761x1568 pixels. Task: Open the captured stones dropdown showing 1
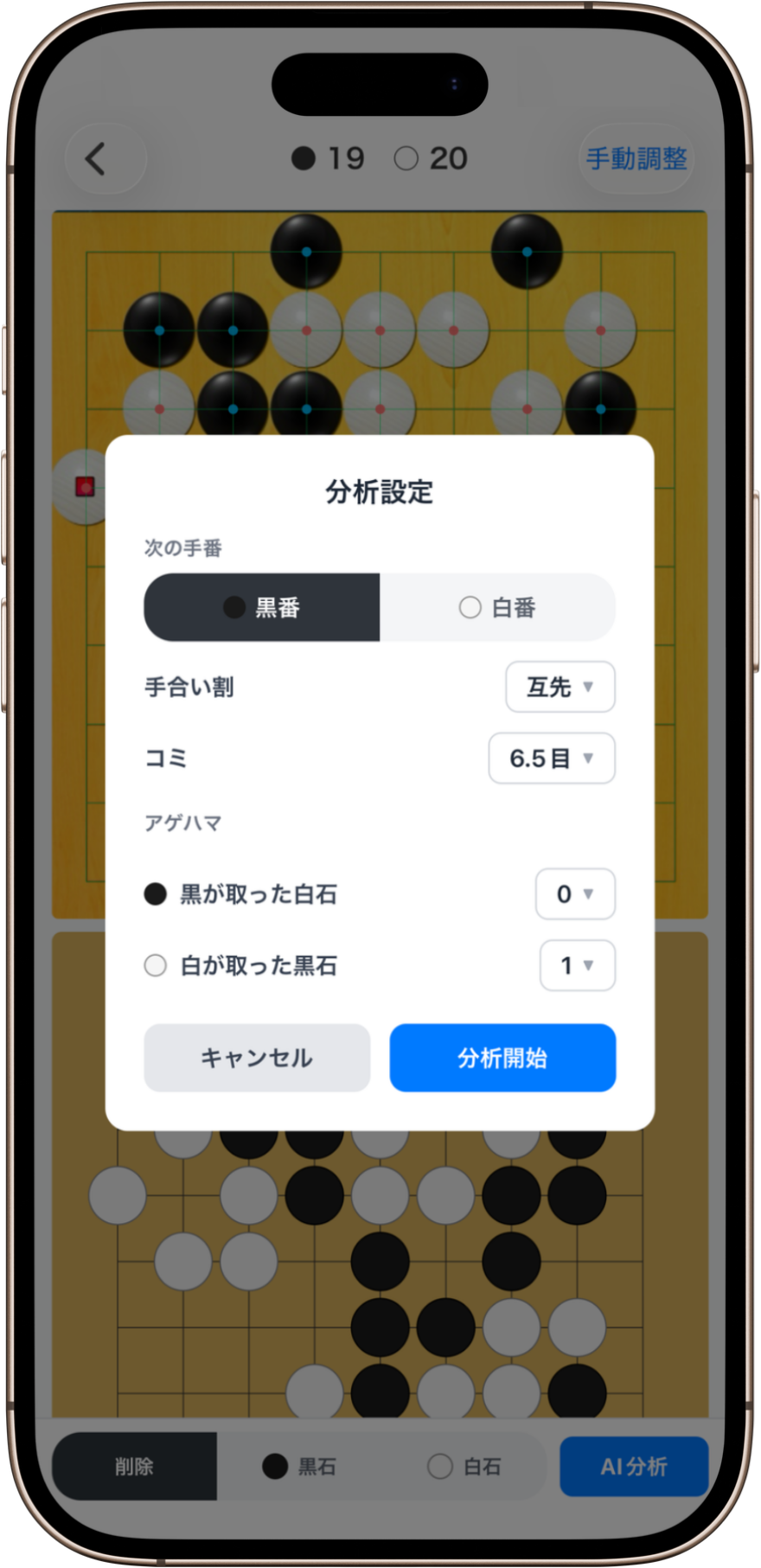point(577,966)
